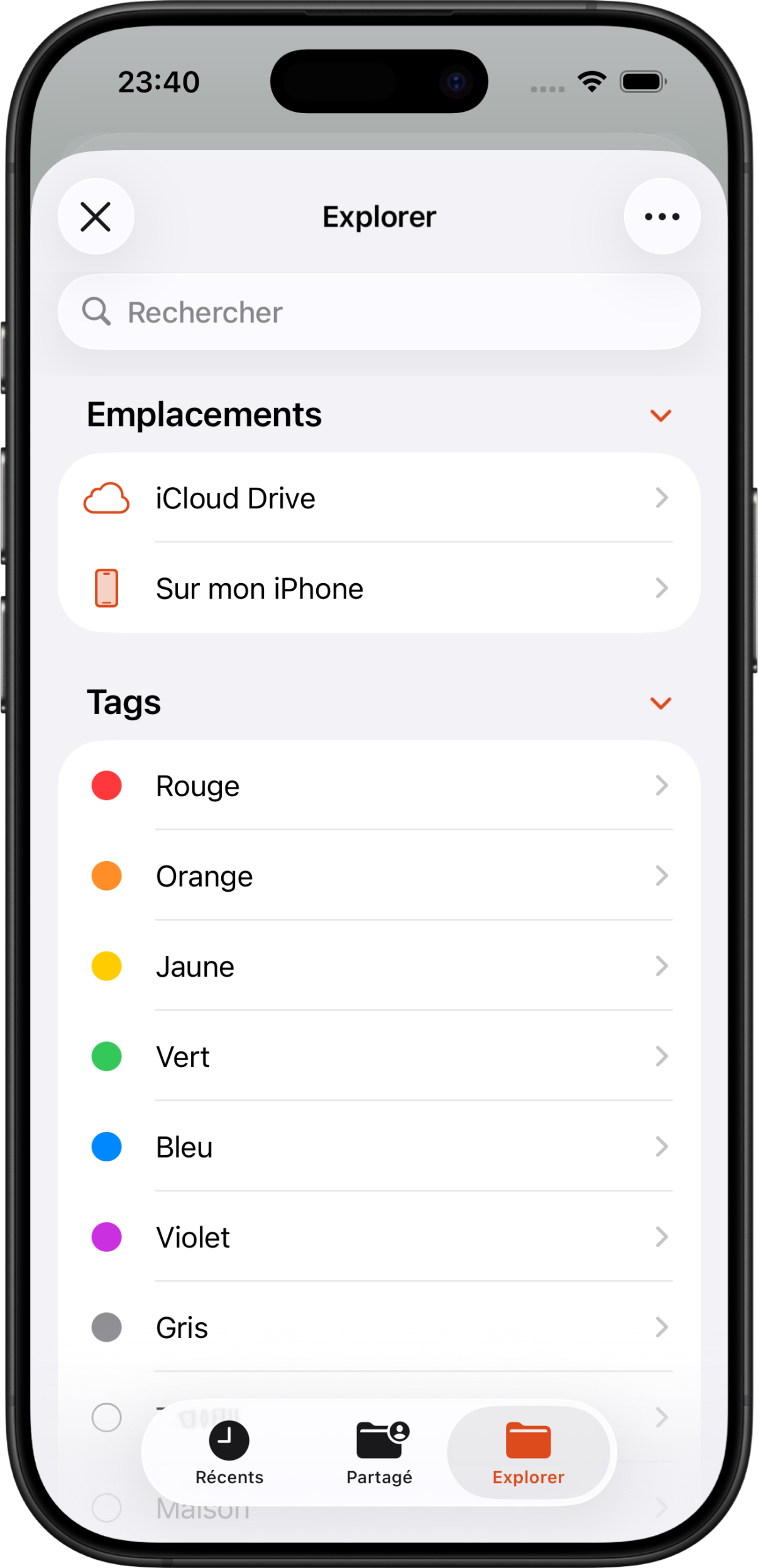Select the Explorer tab
The image size is (758, 1568).
click(x=528, y=1453)
